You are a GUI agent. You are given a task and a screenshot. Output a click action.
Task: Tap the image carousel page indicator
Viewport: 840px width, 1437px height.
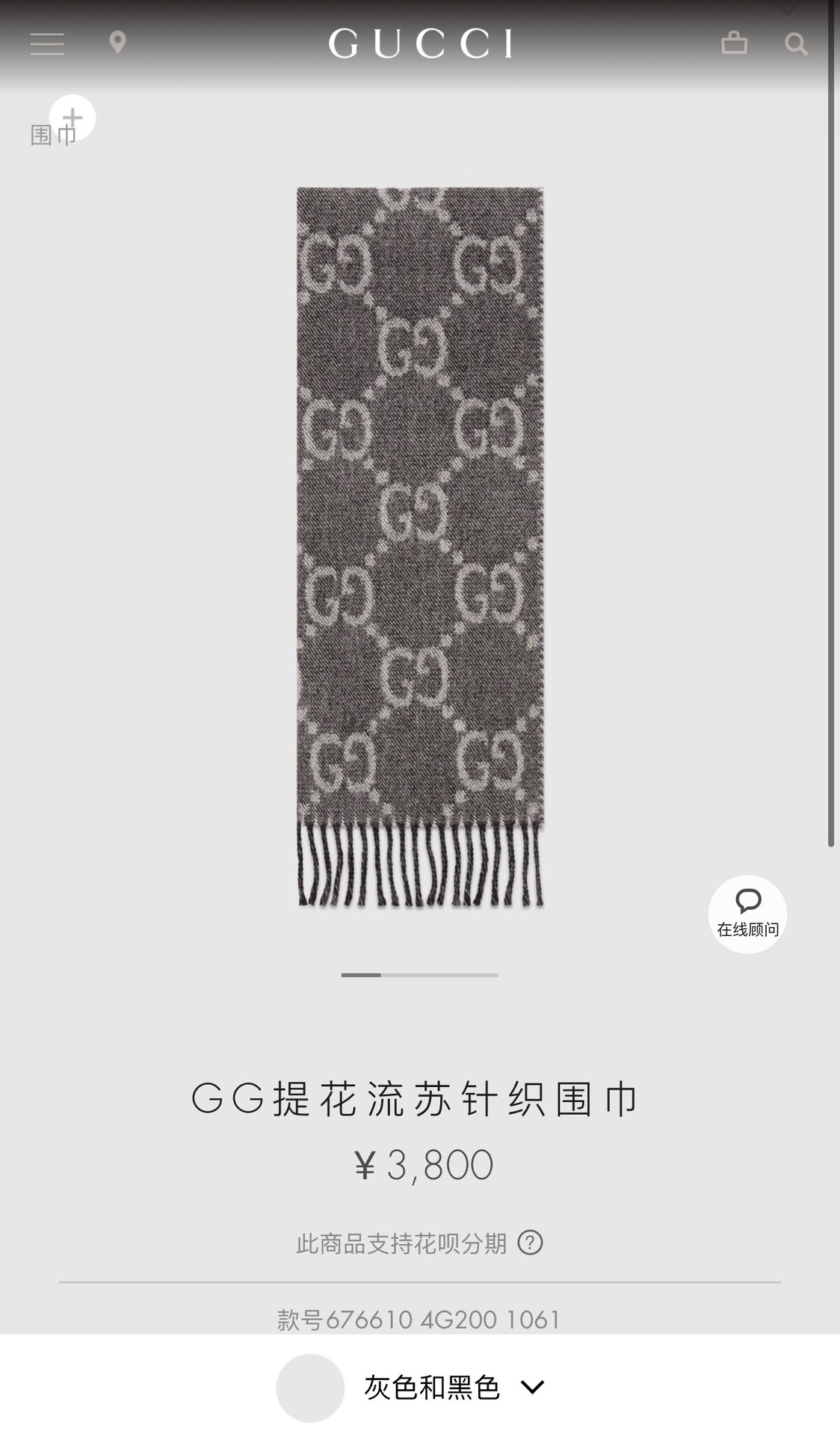coord(420,975)
